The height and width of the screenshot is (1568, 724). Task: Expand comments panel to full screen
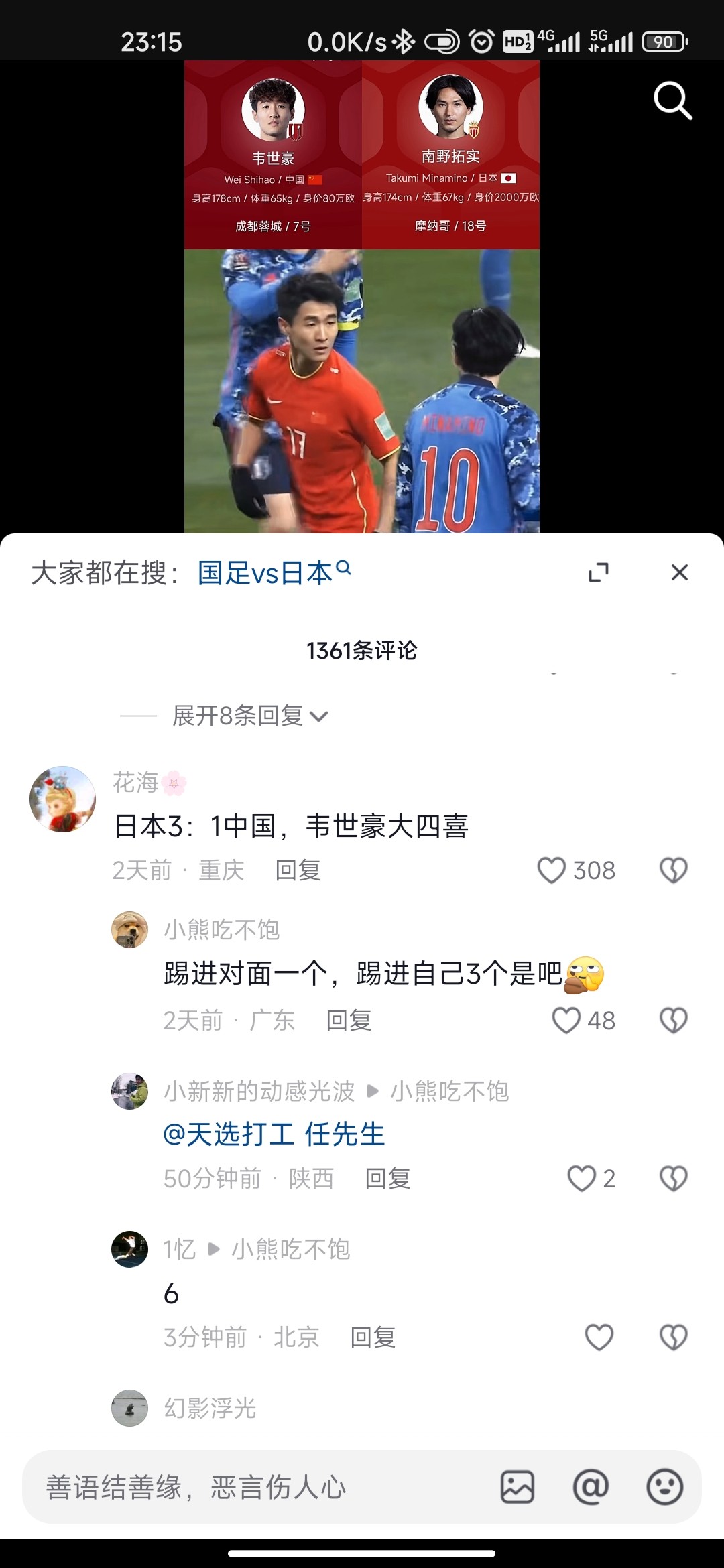pos(598,572)
